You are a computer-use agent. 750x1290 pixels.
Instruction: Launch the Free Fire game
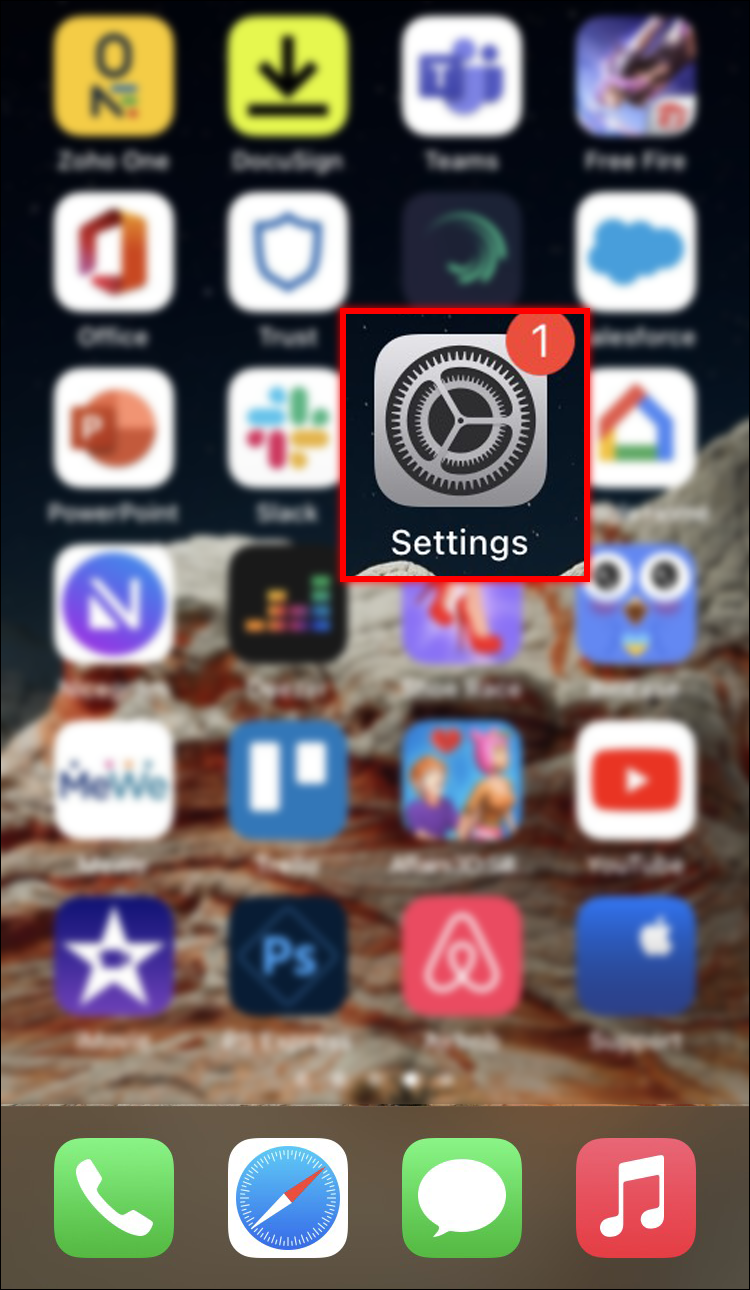(636, 76)
